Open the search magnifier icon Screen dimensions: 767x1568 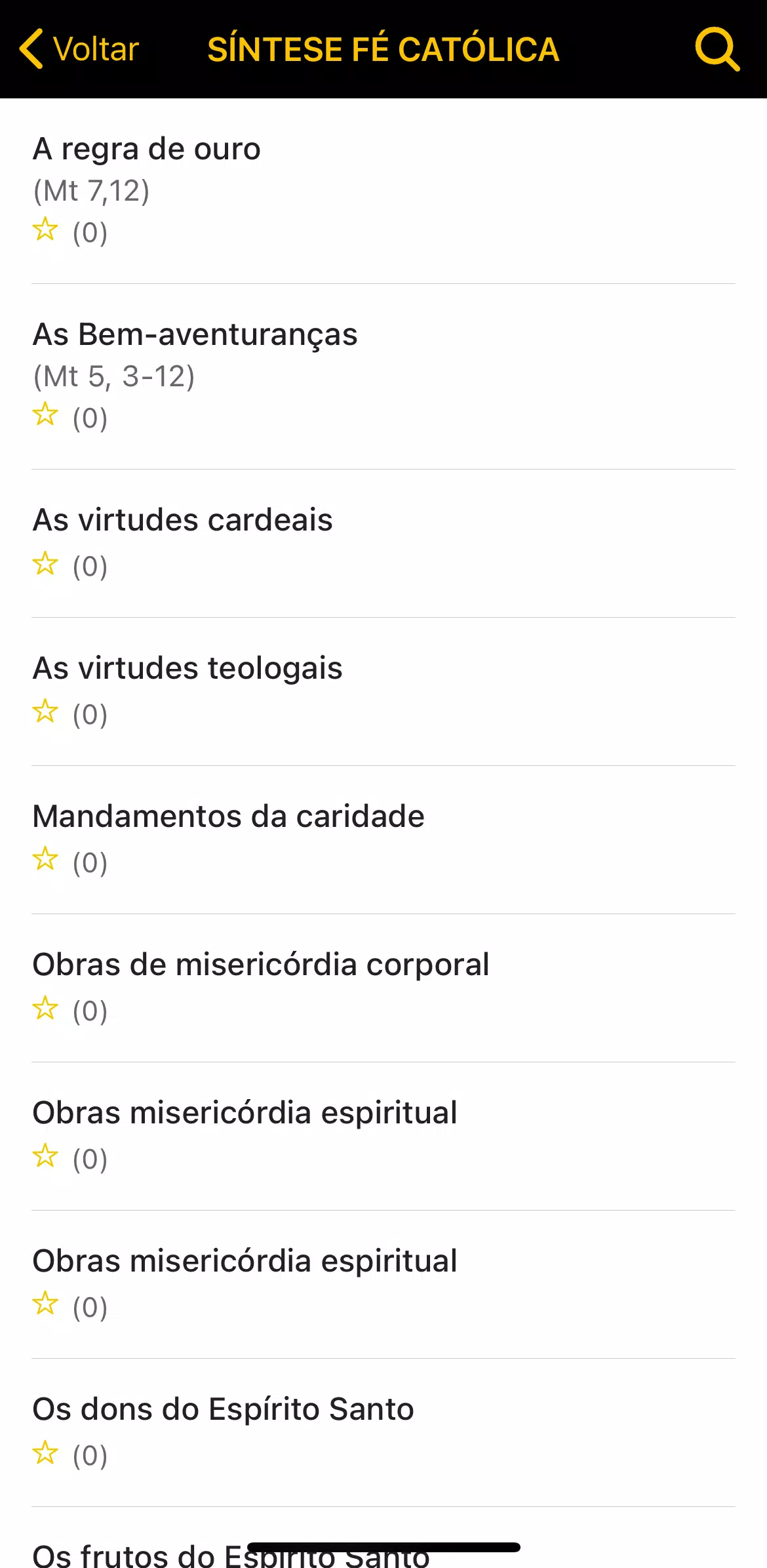717,49
